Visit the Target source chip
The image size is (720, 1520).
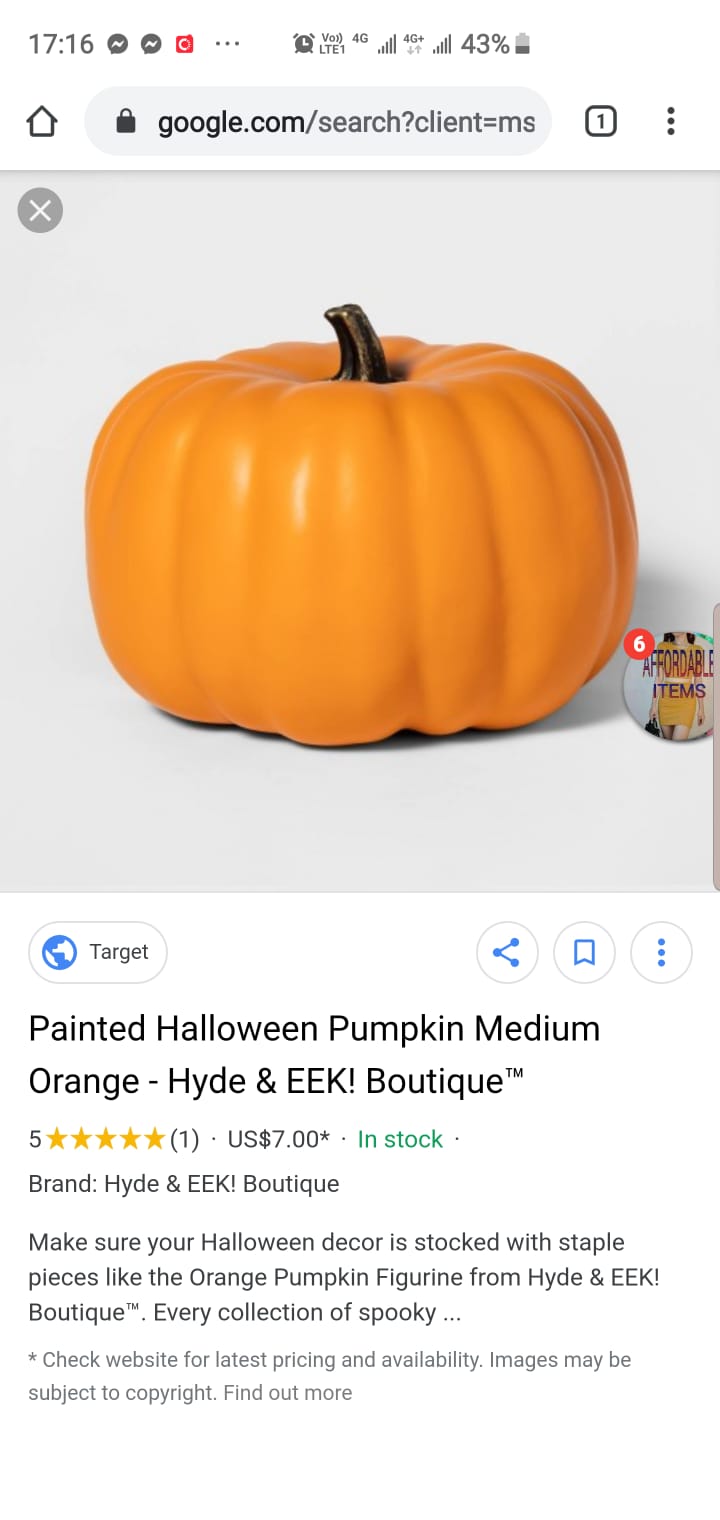click(x=98, y=952)
